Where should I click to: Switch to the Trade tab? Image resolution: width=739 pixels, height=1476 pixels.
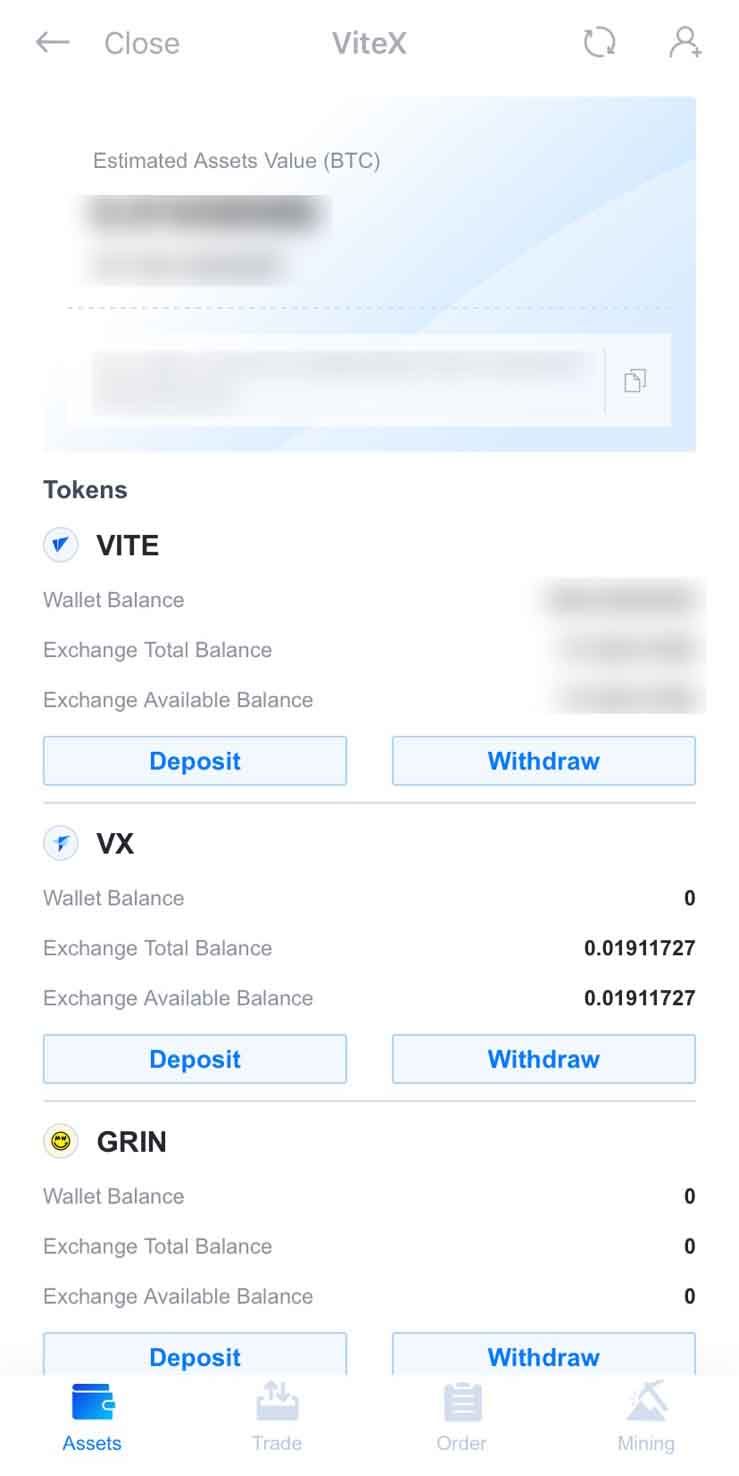277,1415
